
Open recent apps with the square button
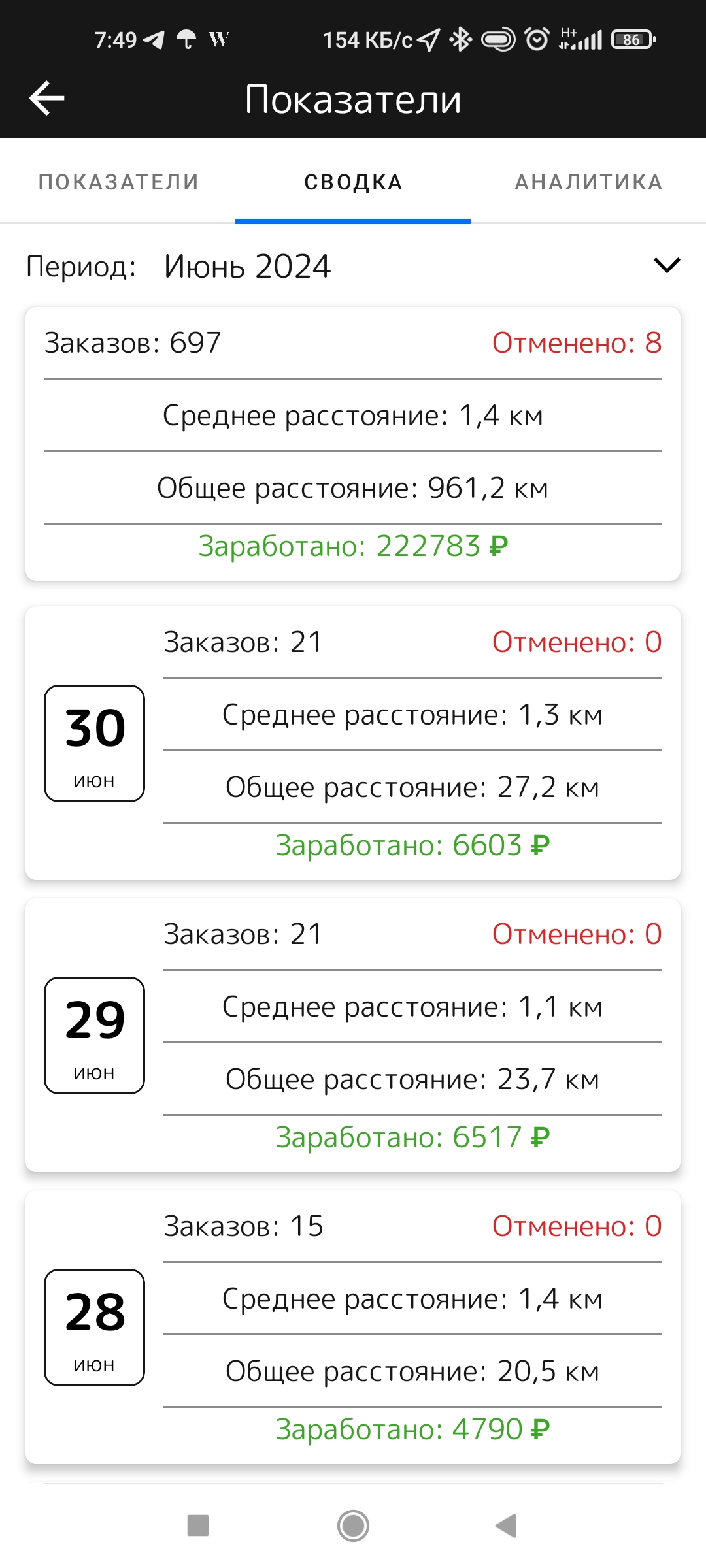pyautogui.click(x=198, y=1526)
